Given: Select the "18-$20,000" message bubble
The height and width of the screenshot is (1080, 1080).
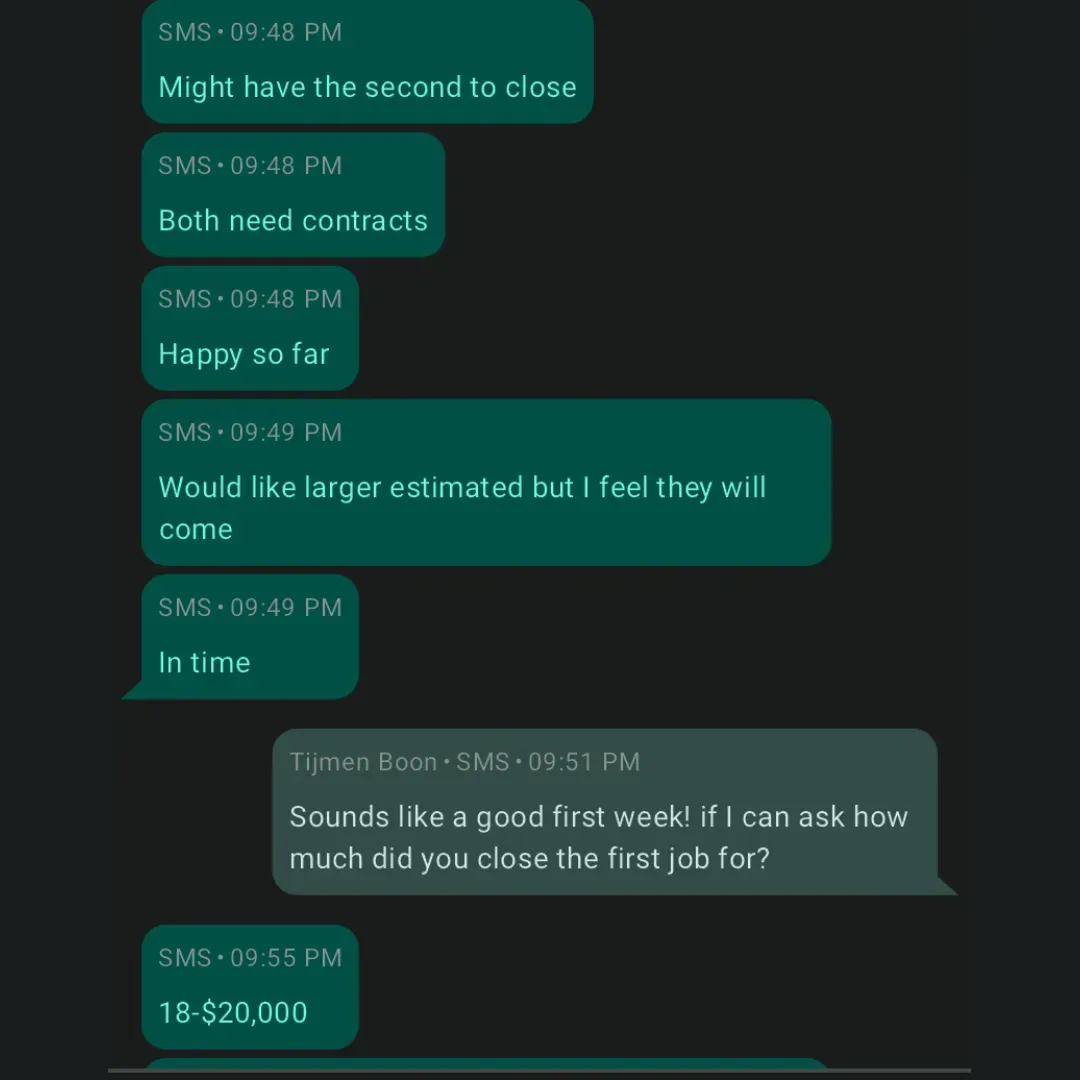Looking at the screenshot, I should pos(250,986).
